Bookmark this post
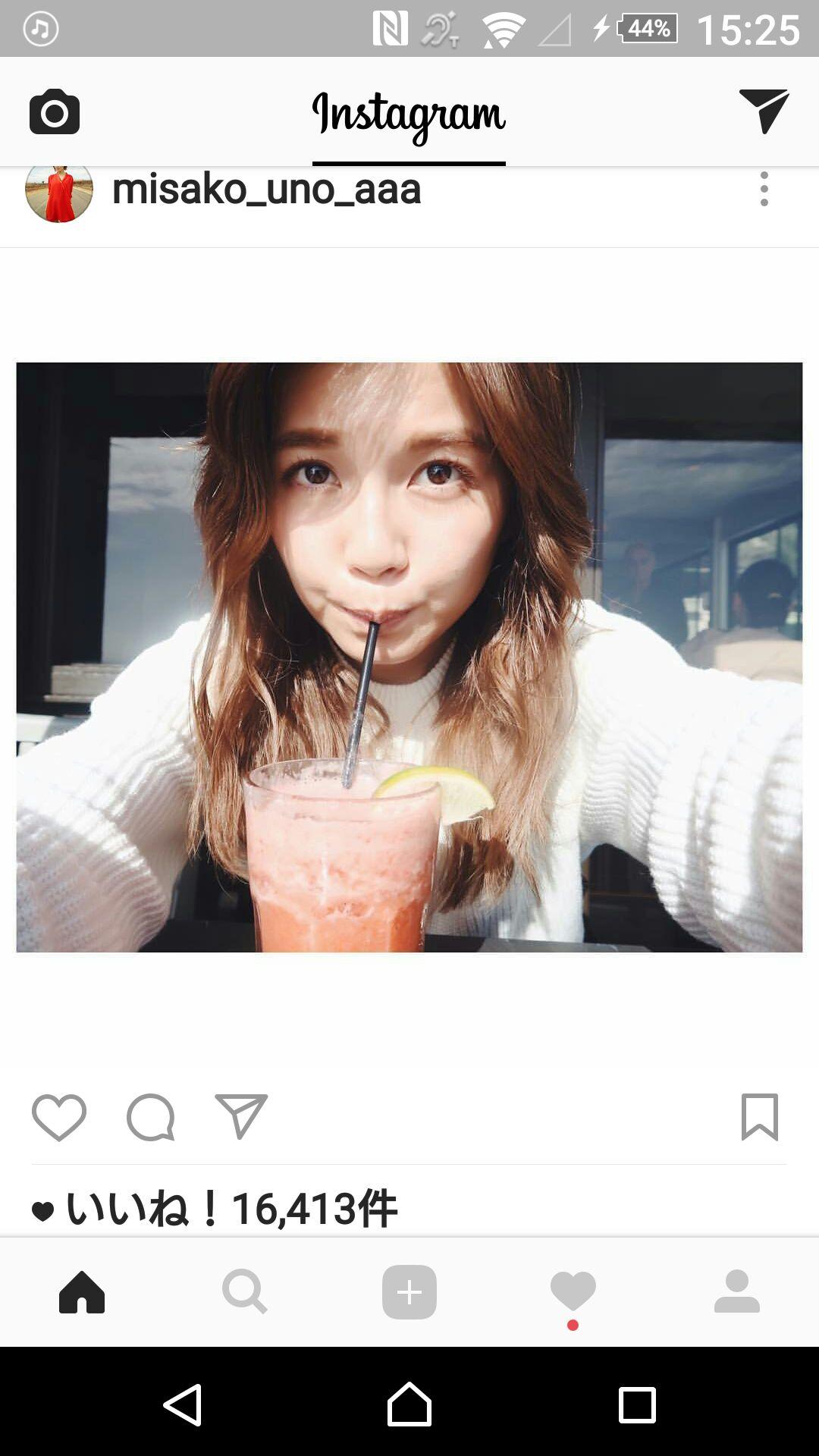The image size is (819, 1456). click(759, 1117)
